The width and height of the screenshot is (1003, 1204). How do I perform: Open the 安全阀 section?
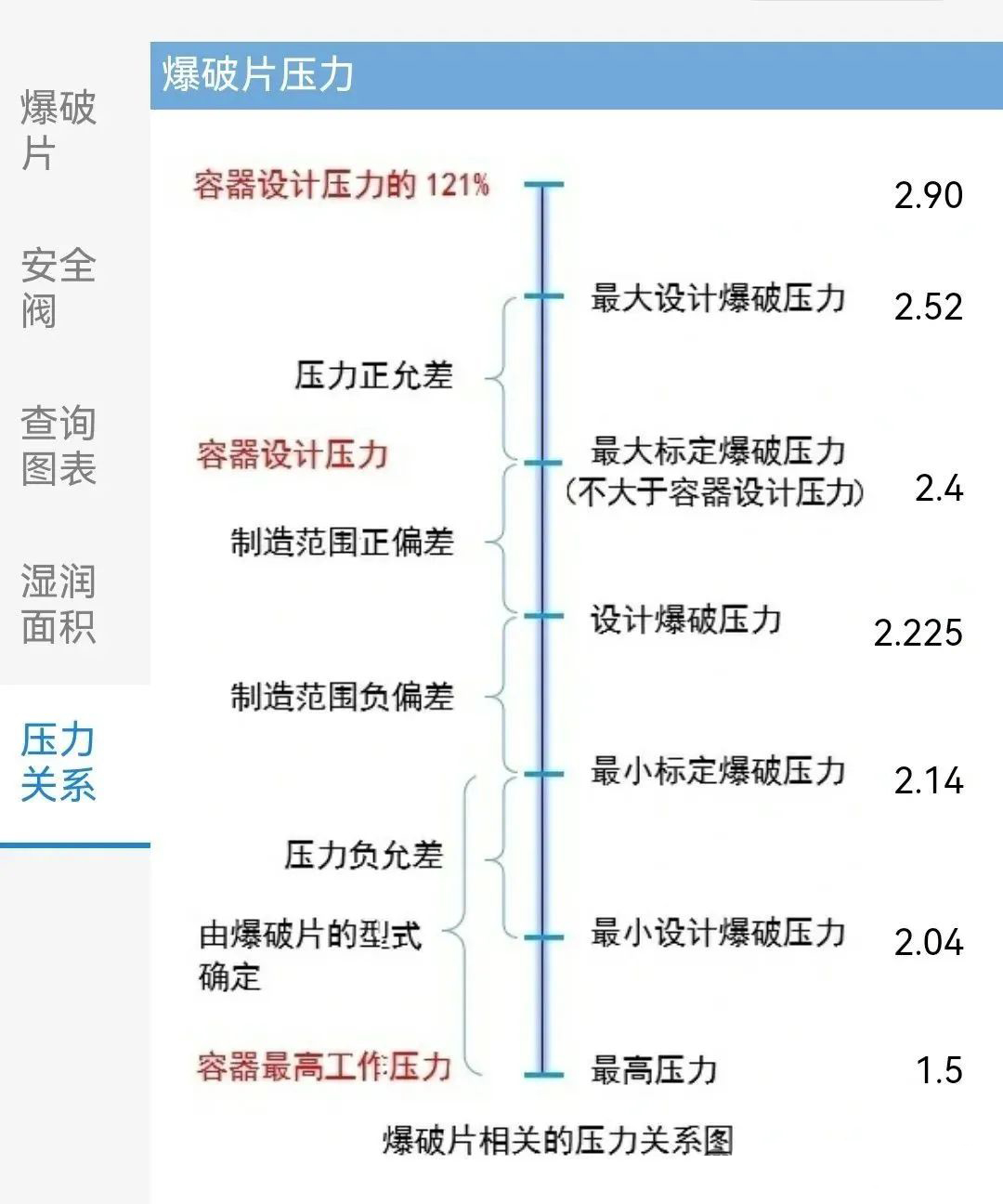tap(59, 289)
